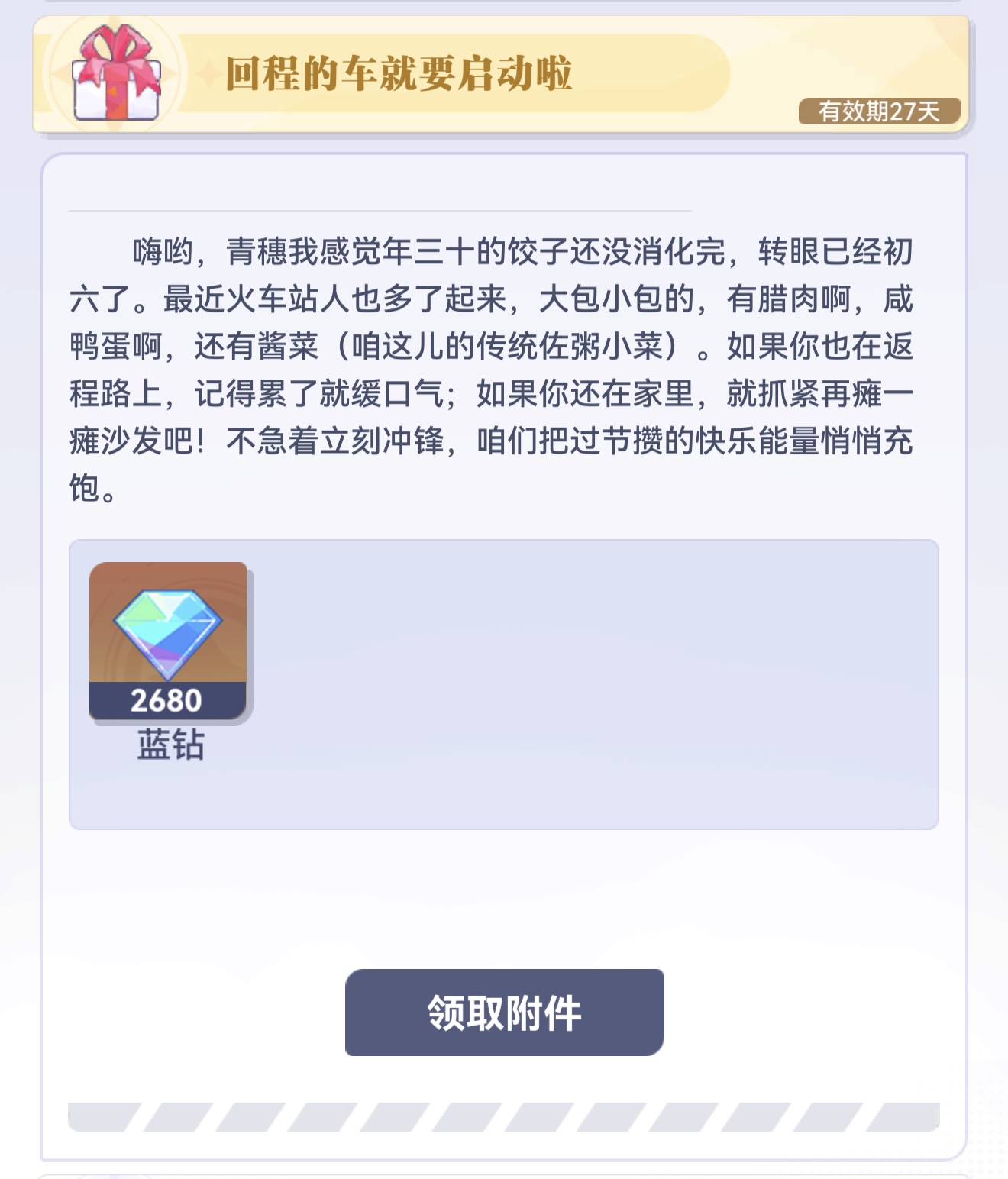The width and height of the screenshot is (1008, 1179).
Task: View the 2680 蓝钻 reward item
Action: tap(168, 641)
